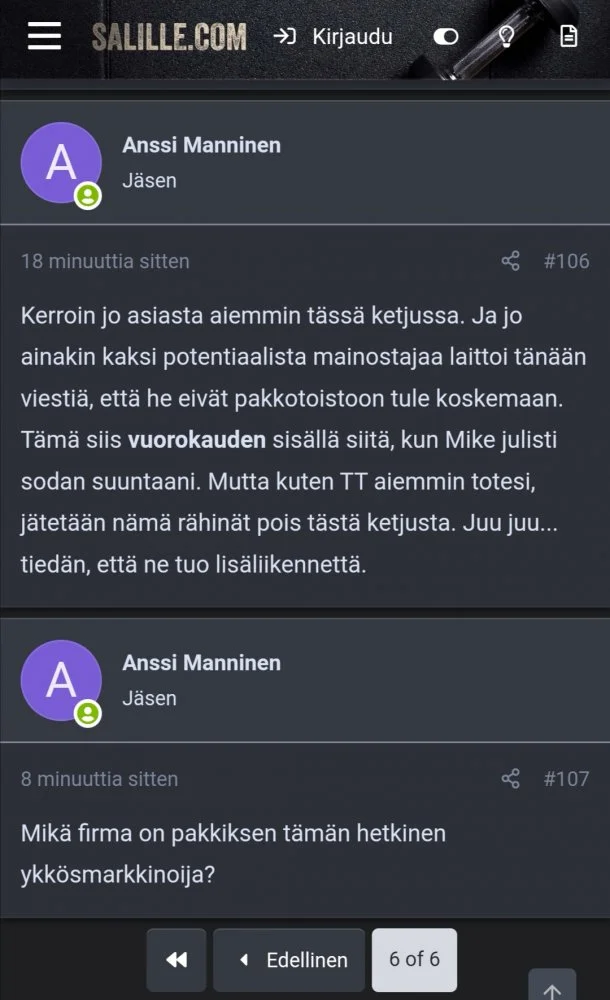Screen dimensions: 610x1000
Task: Open Anssi Manninen's profile from post #106
Action: click(x=201, y=145)
